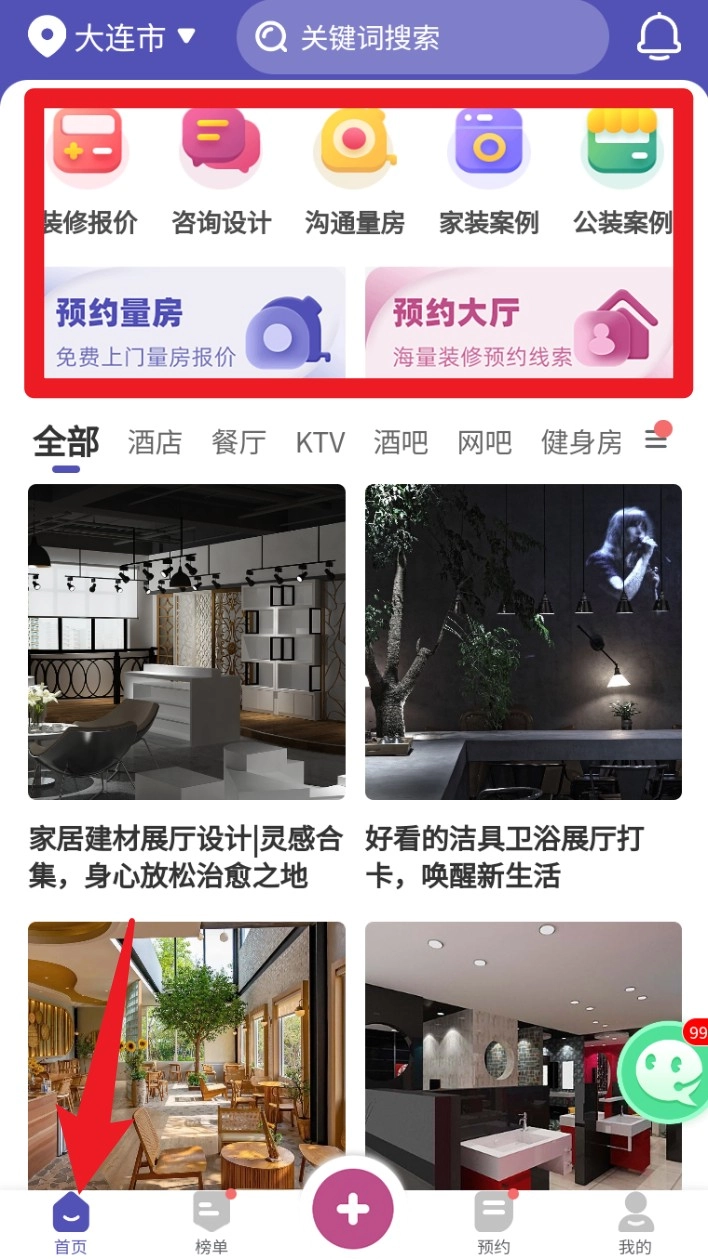Open the notifications bell

click(x=659, y=37)
